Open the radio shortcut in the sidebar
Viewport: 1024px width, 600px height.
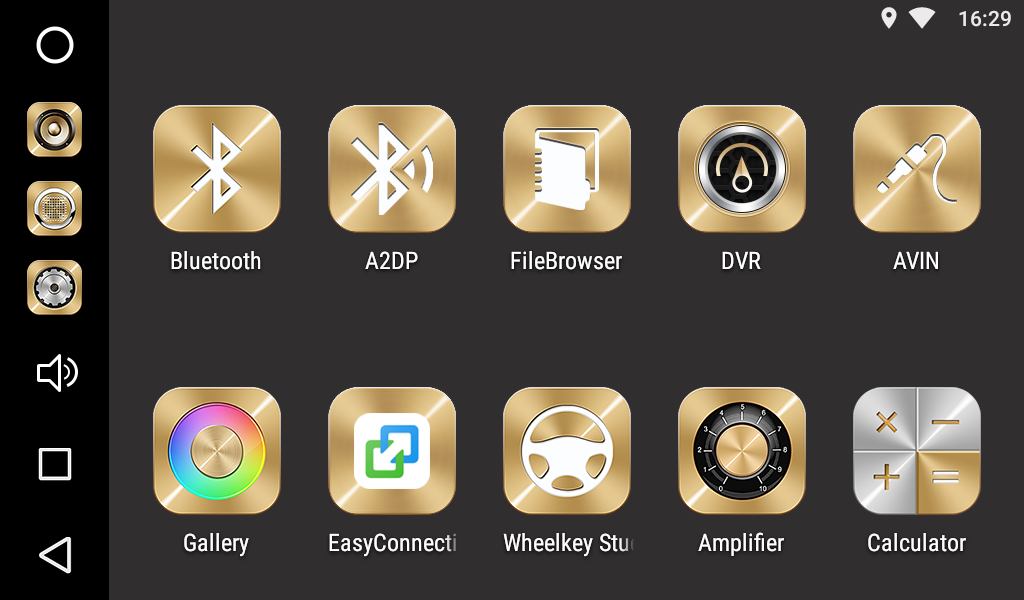[54, 208]
